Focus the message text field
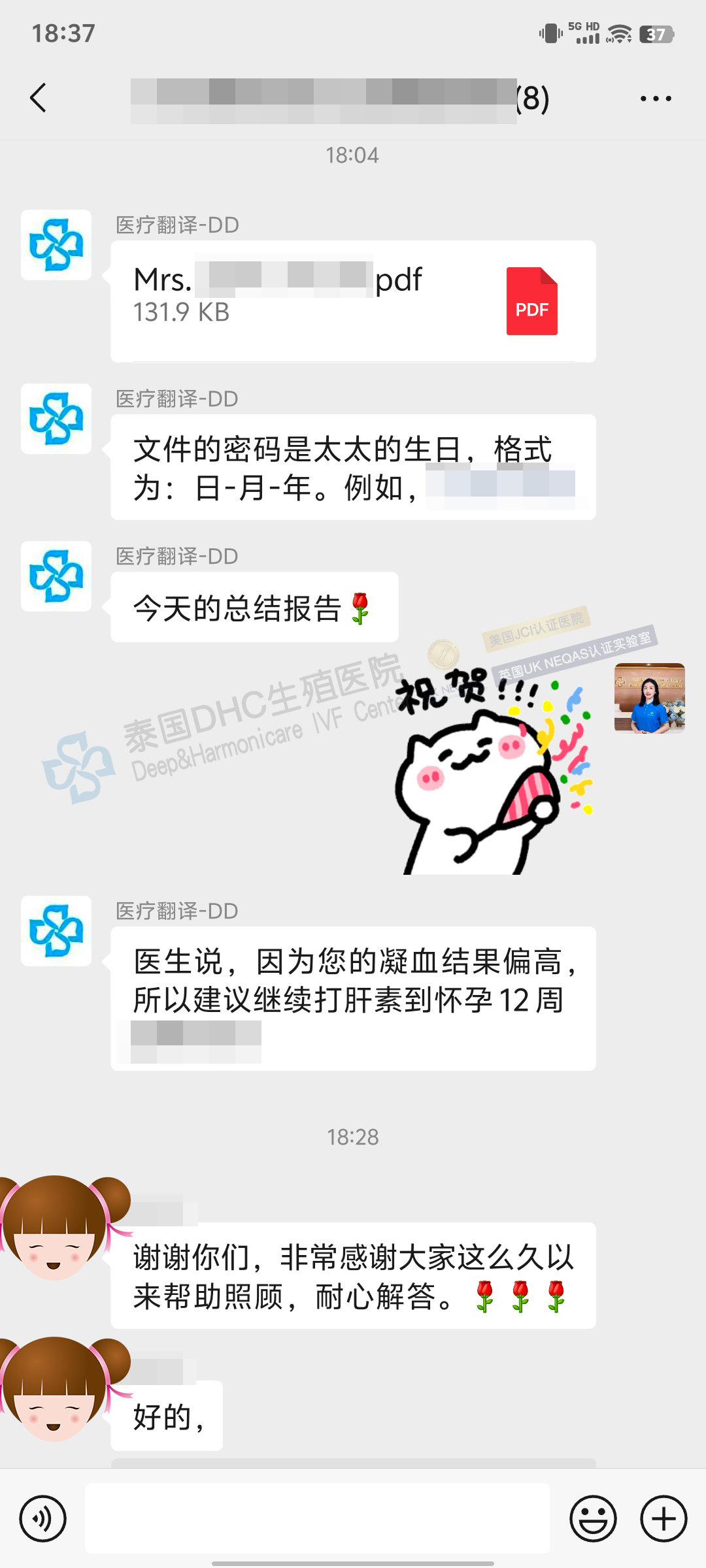This screenshot has height=1568, width=706. point(318,1518)
